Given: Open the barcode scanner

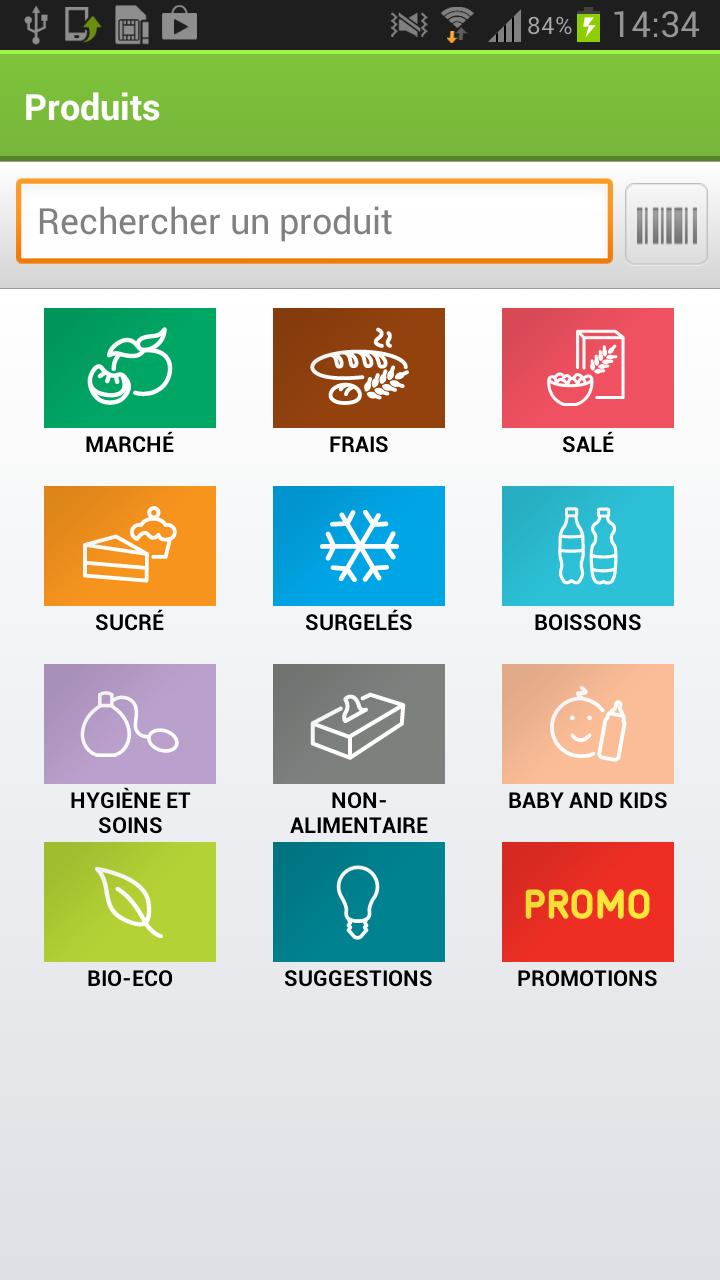Looking at the screenshot, I should pos(666,225).
